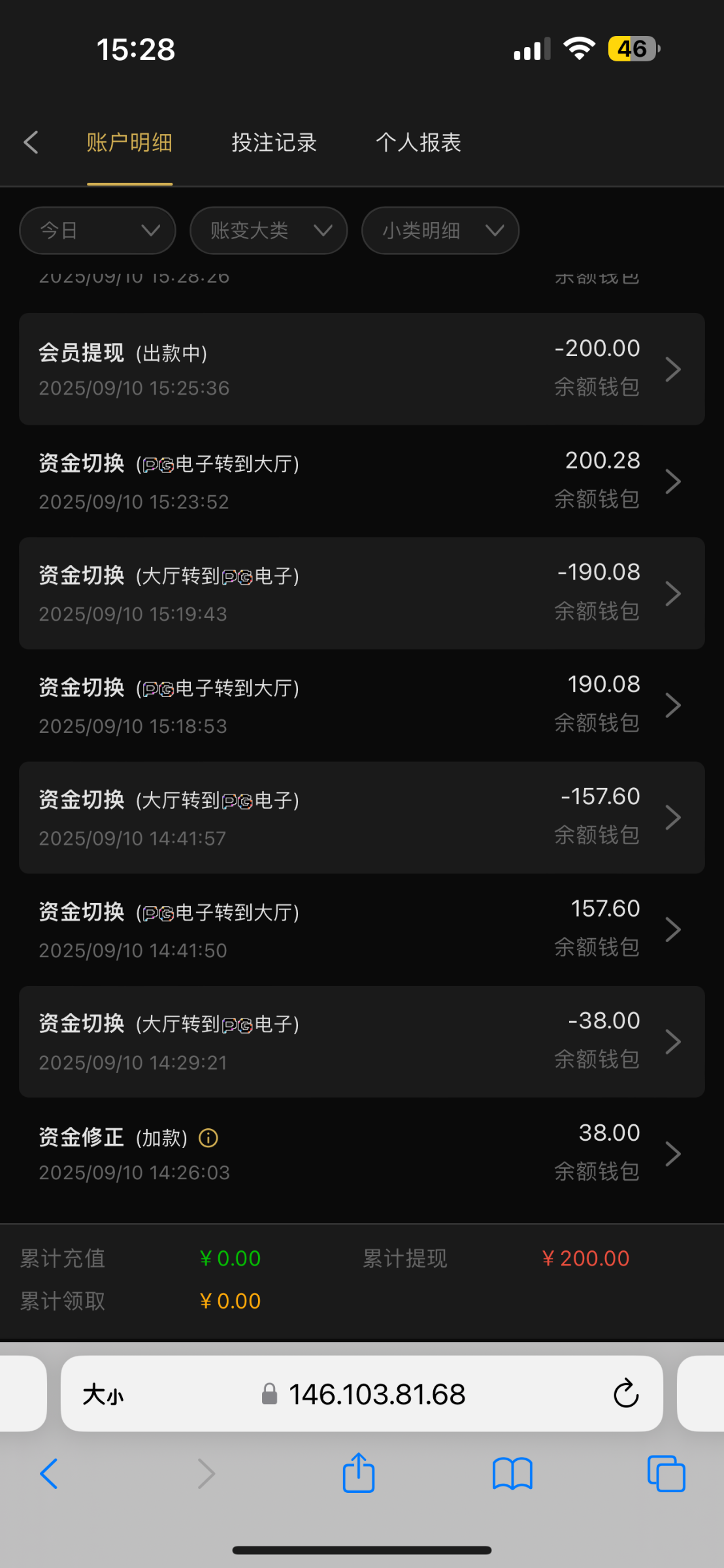Screen dimensions: 724x1568
Task: Tap the info icon beside 资金修正 (加款)
Action: point(208,1138)
